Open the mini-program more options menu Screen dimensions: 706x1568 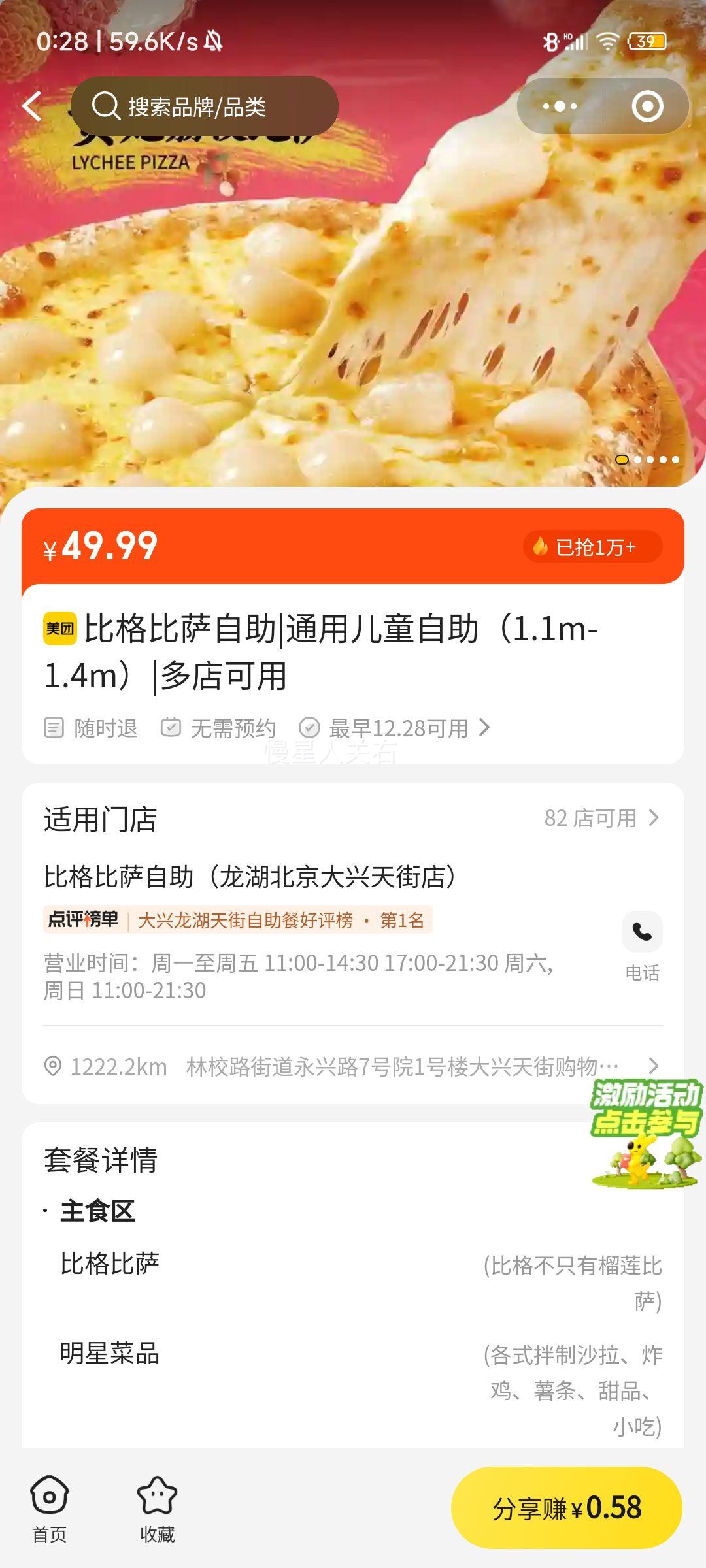pos(559,106)
